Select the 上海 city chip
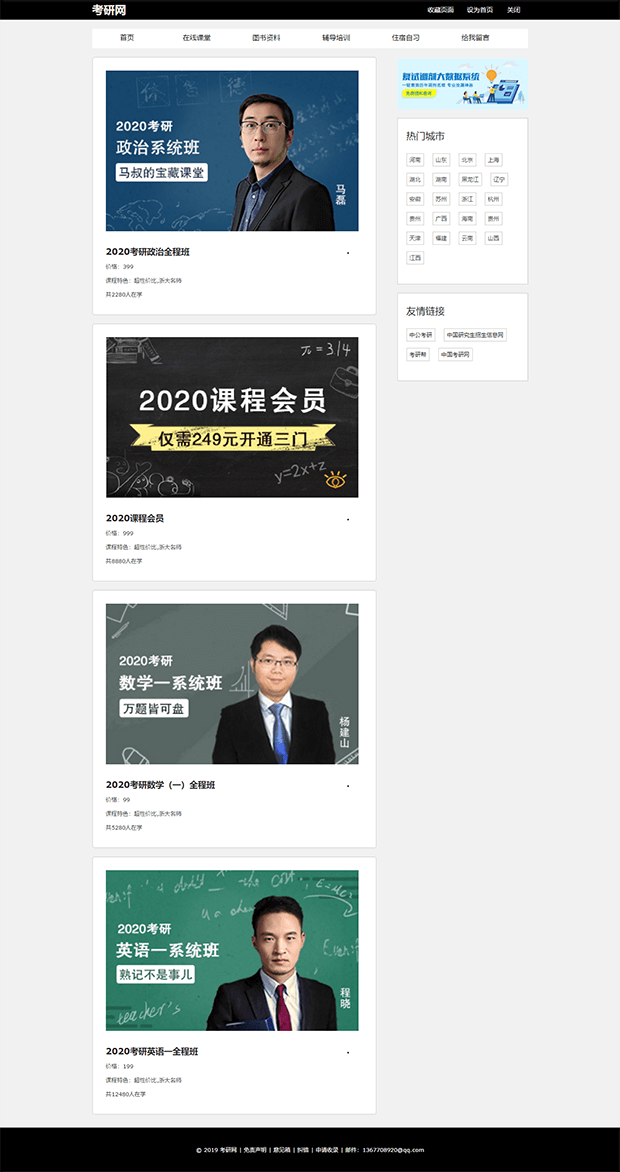Viewport: 620px width, 1172px height. 493,160
